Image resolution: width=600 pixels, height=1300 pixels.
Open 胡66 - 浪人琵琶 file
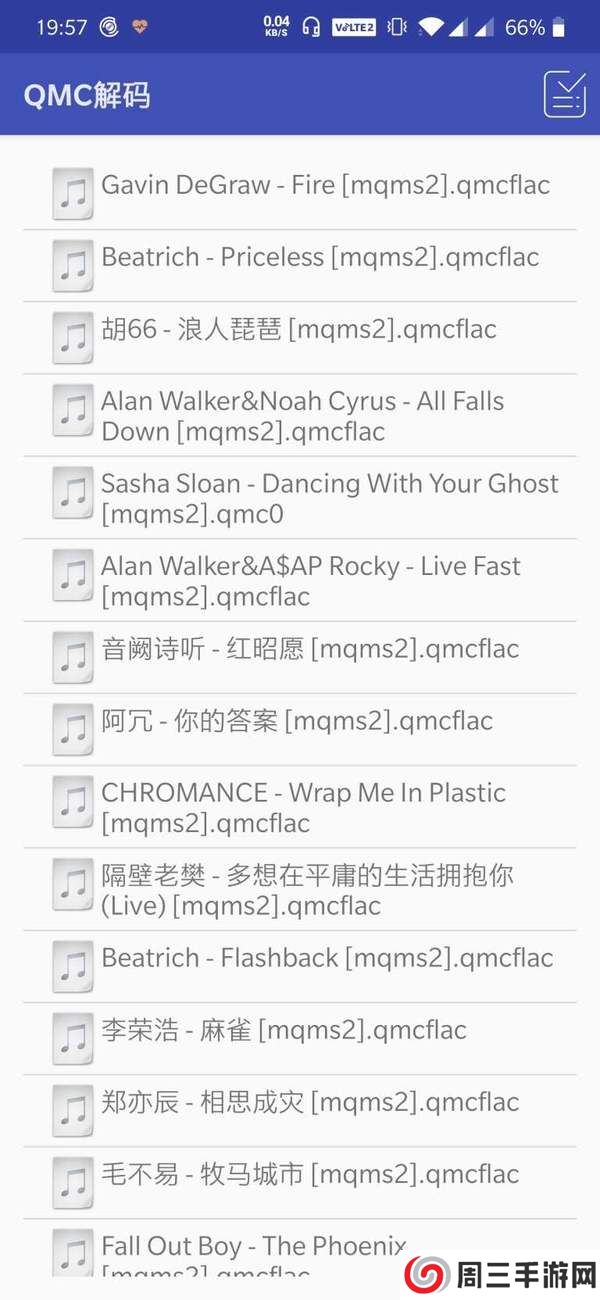[x=299, y=330]
